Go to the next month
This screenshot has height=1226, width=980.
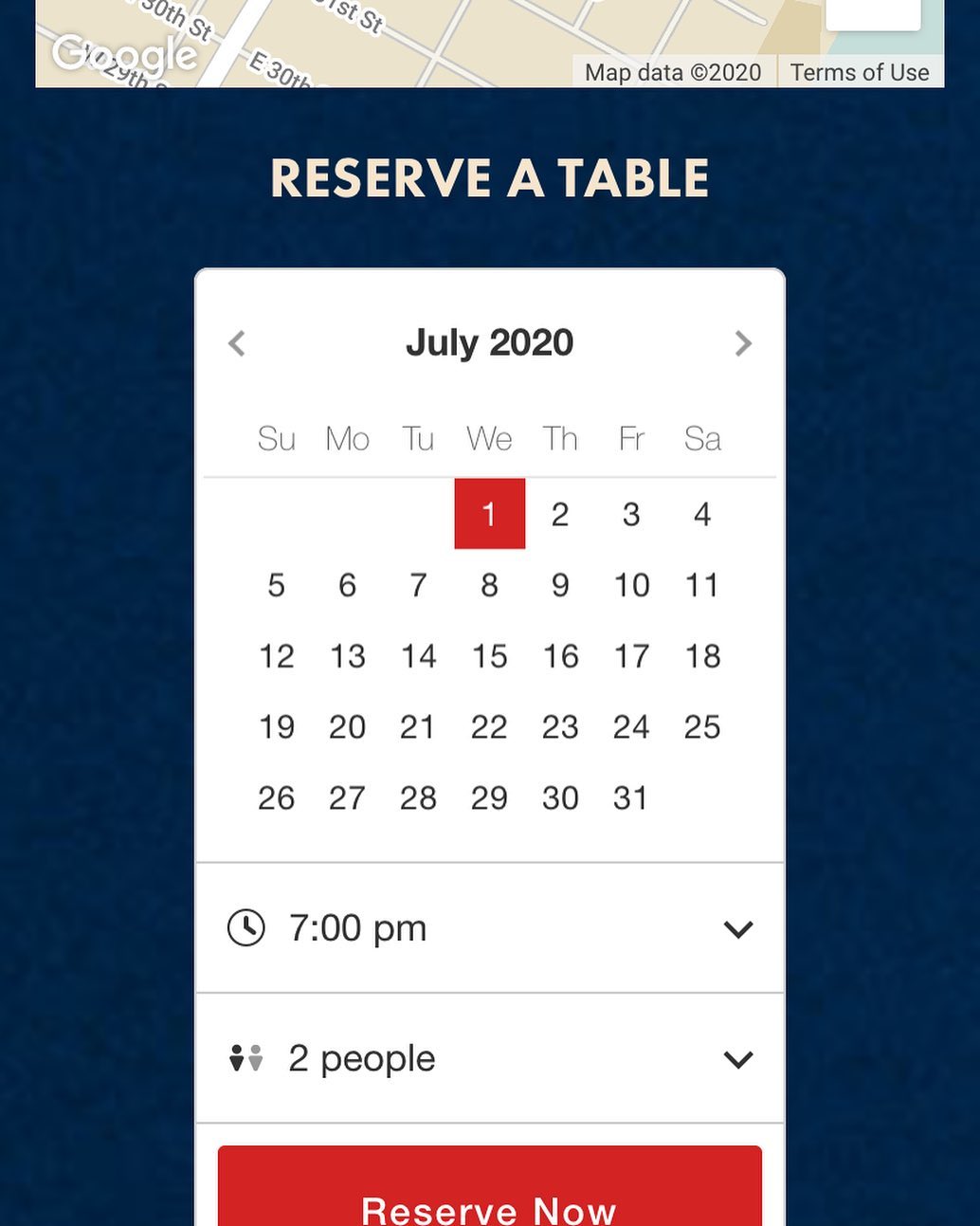[743, 343]
